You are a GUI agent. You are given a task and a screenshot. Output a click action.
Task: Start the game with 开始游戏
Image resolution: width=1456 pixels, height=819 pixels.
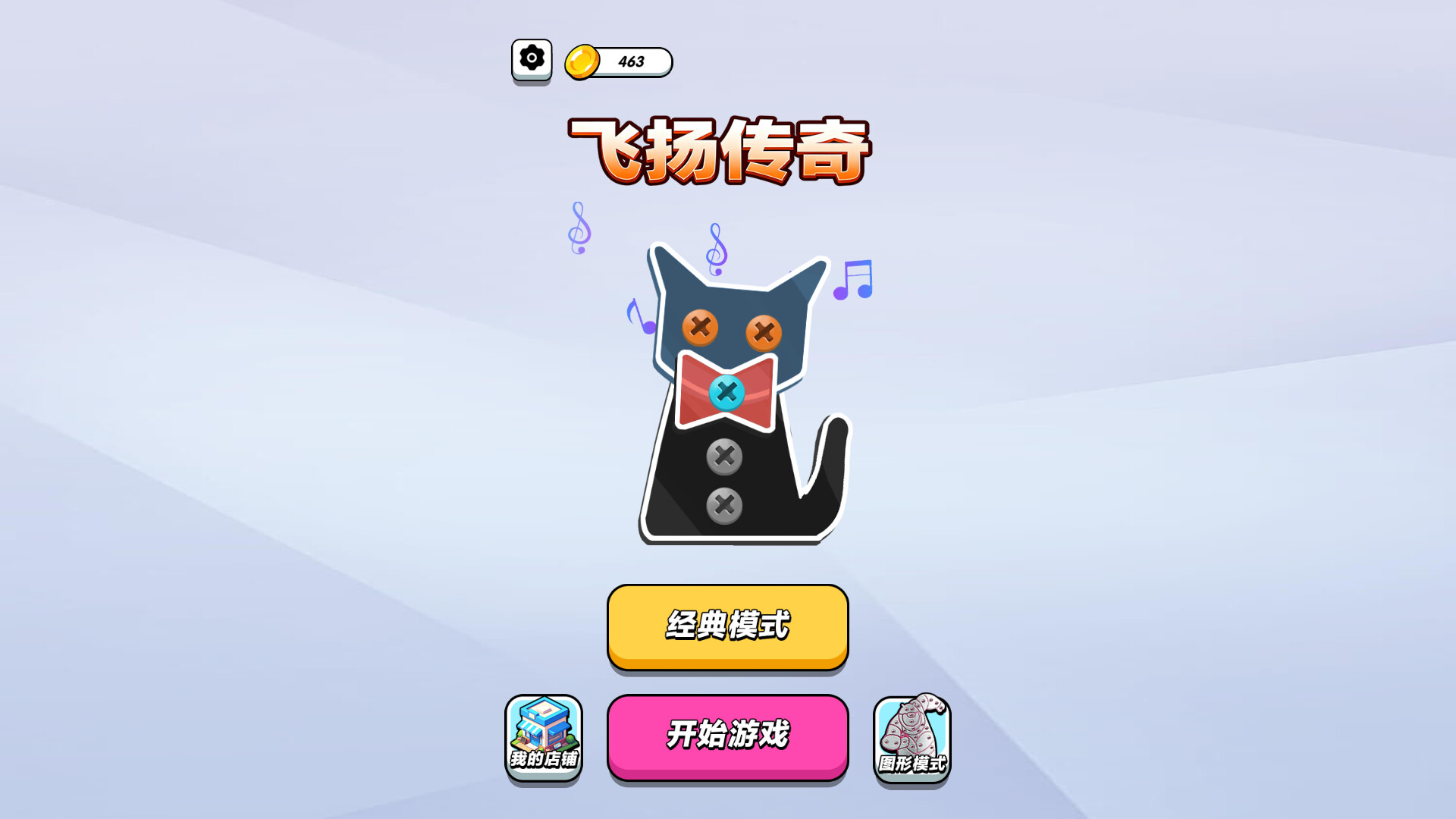pos(727,736)
